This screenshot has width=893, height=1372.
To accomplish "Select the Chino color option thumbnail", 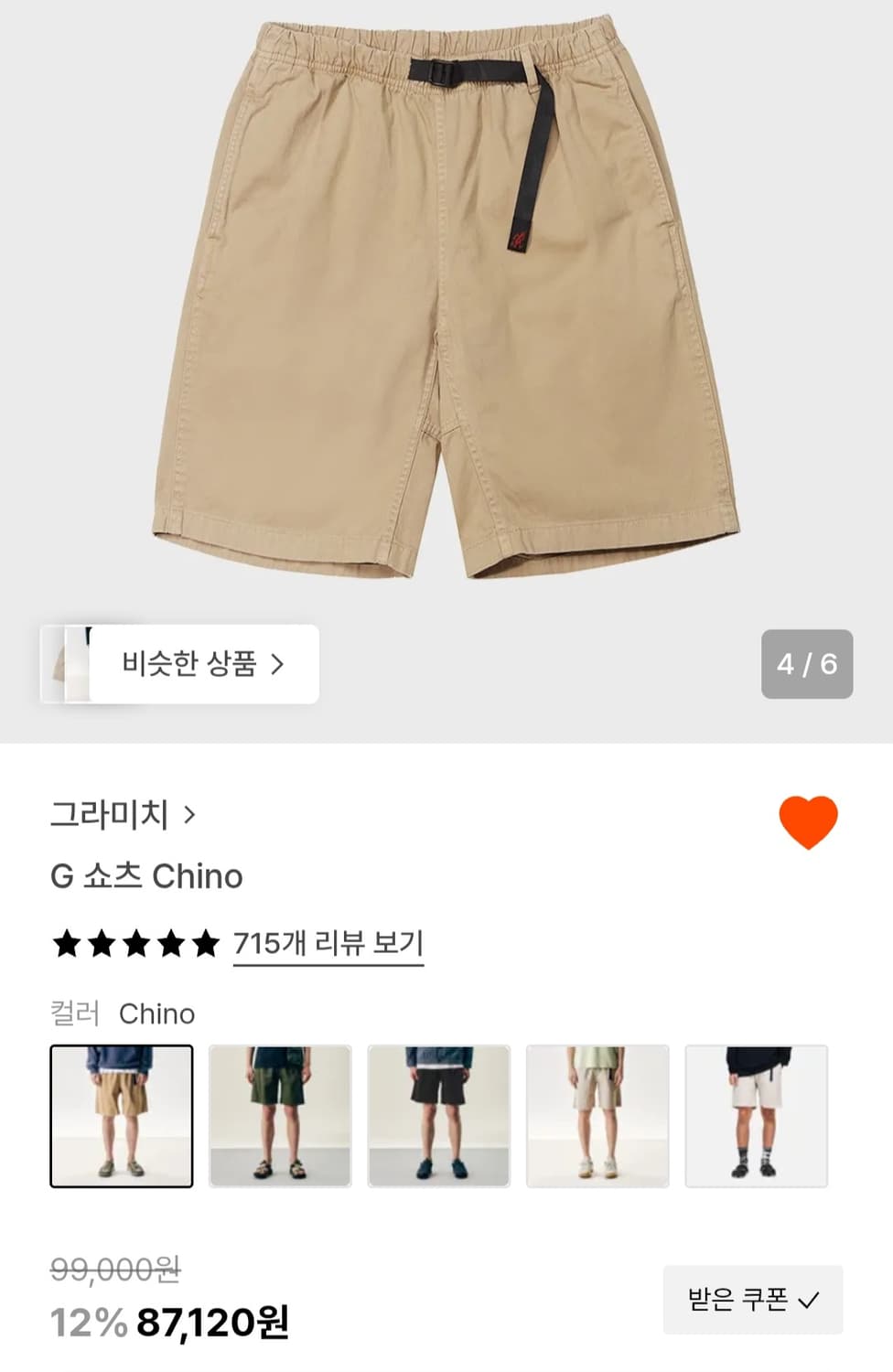I will tap(121, 1116).
